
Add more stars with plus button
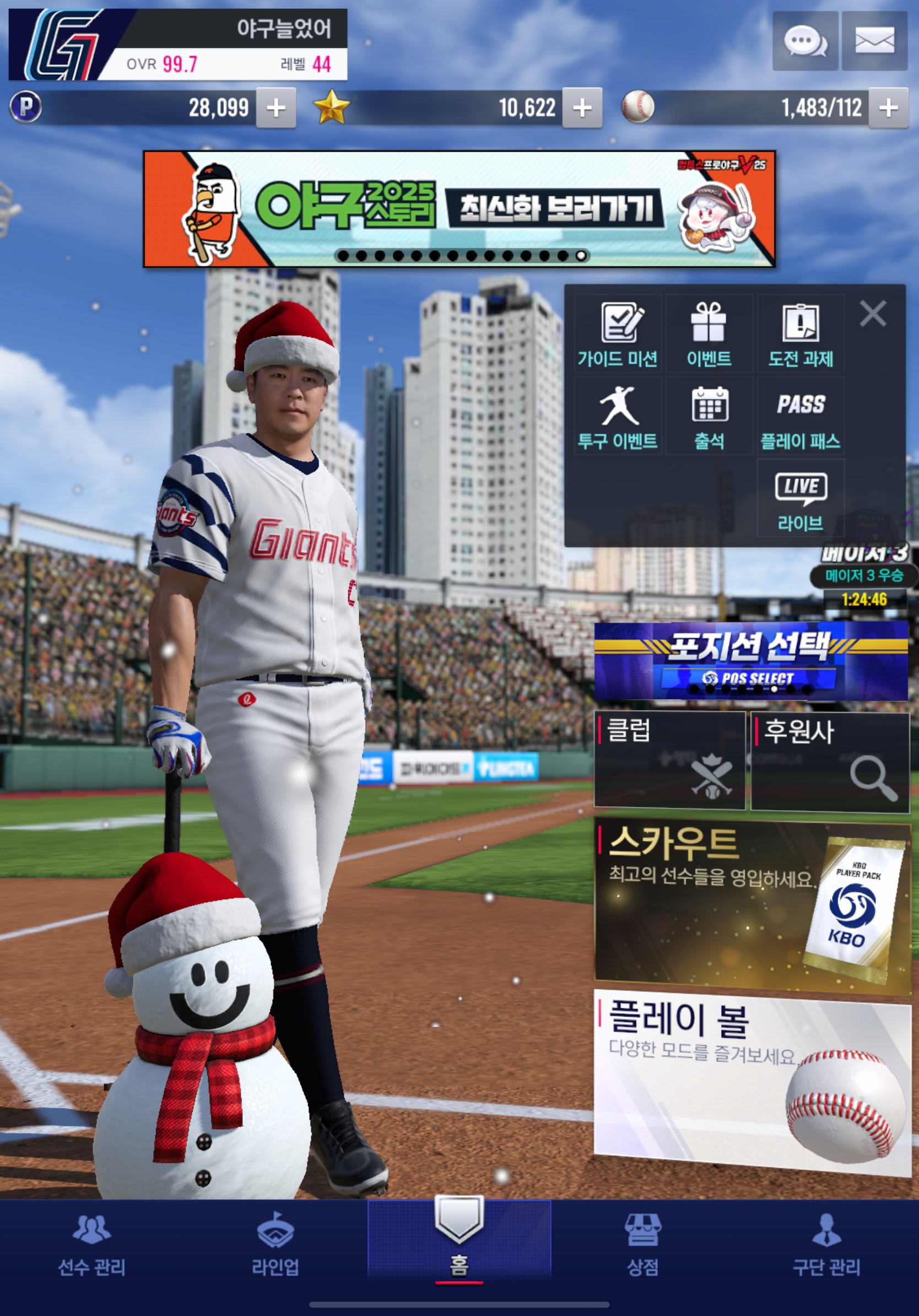[582, 108]
